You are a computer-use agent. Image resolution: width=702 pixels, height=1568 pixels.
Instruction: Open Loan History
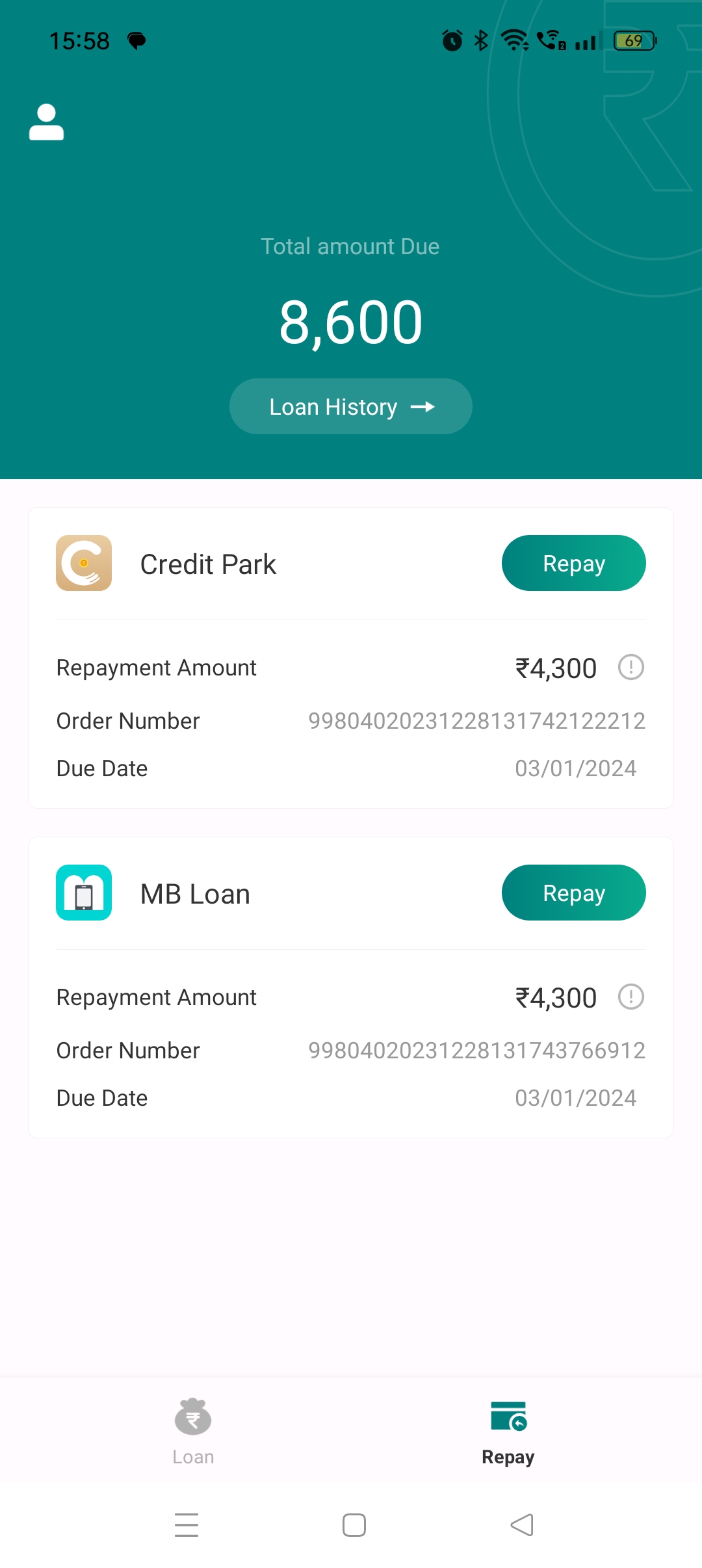click(x=351, y=407)
